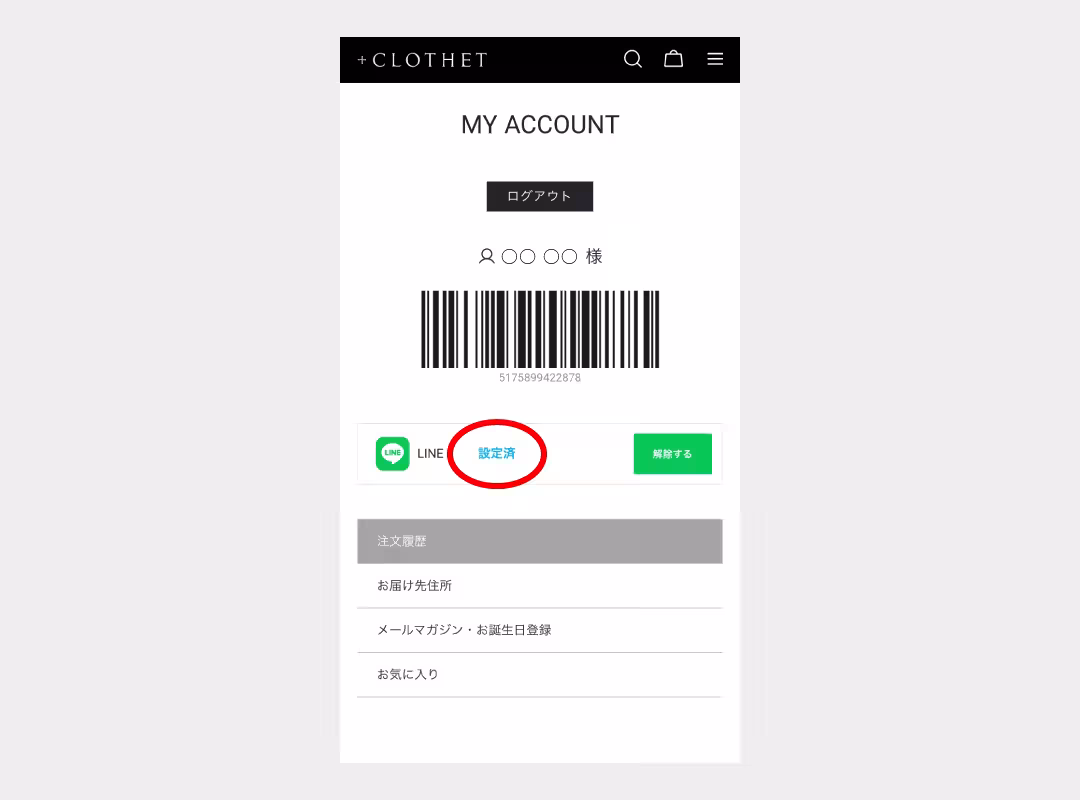1080x800 pixels.
Task: Open the search icon in the header
Action: click(633, 59)
